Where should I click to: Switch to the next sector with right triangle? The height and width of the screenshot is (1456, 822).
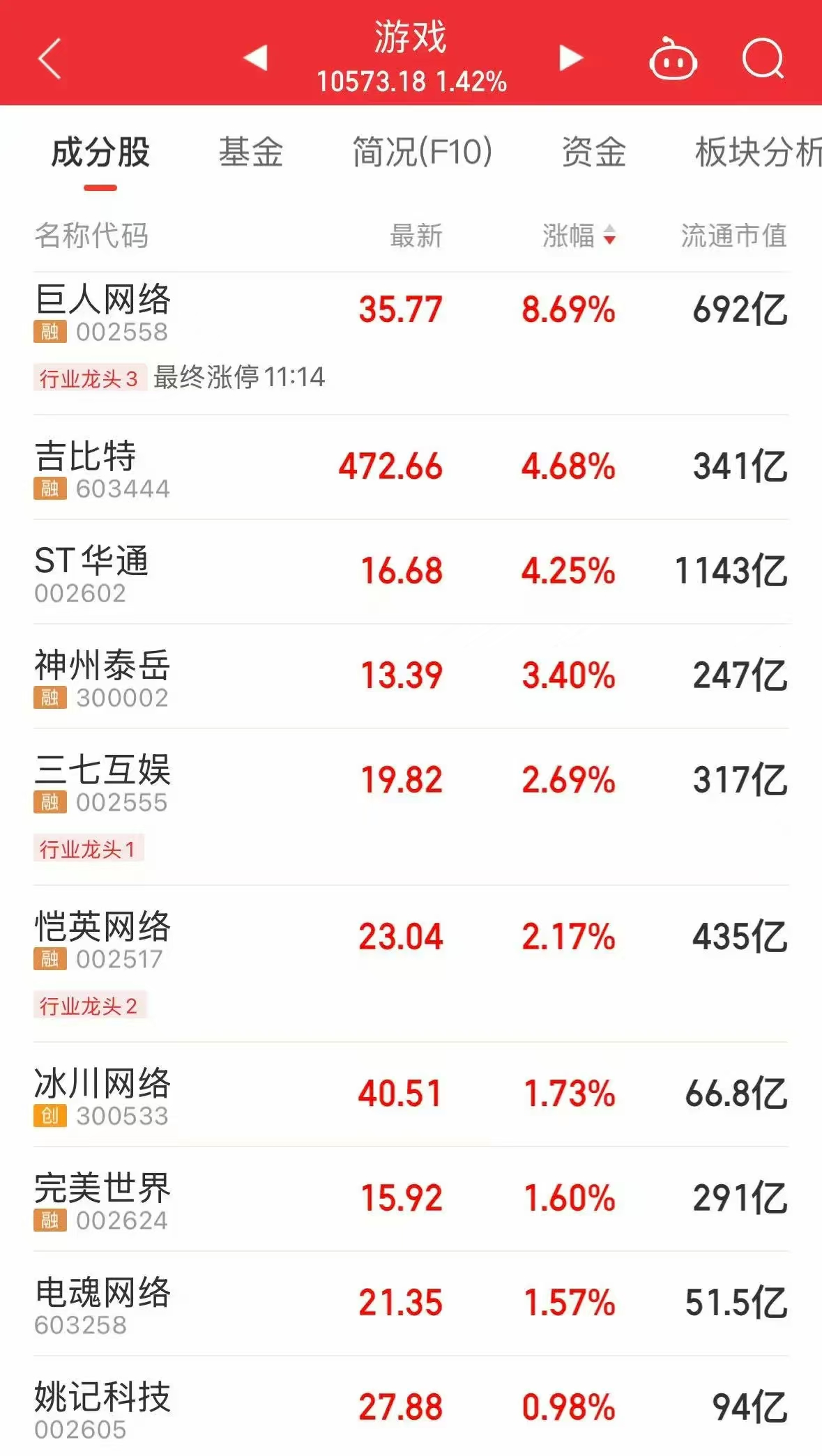[570, 58]
